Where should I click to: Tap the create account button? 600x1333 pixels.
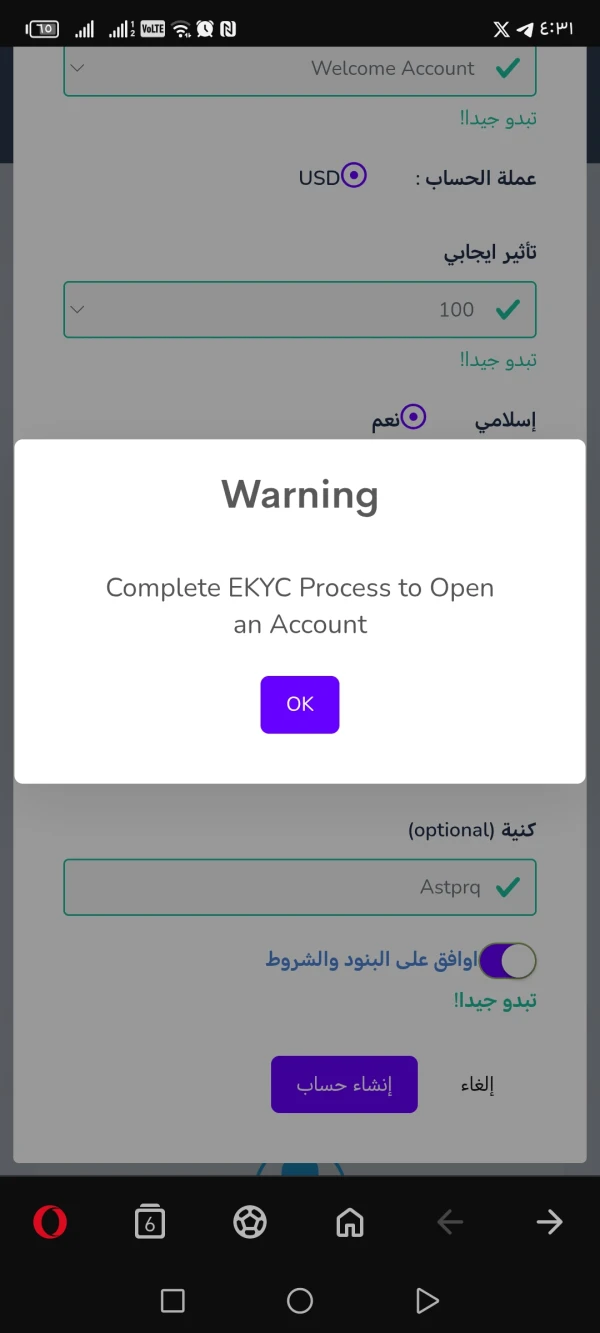(x=344, y=1084)
